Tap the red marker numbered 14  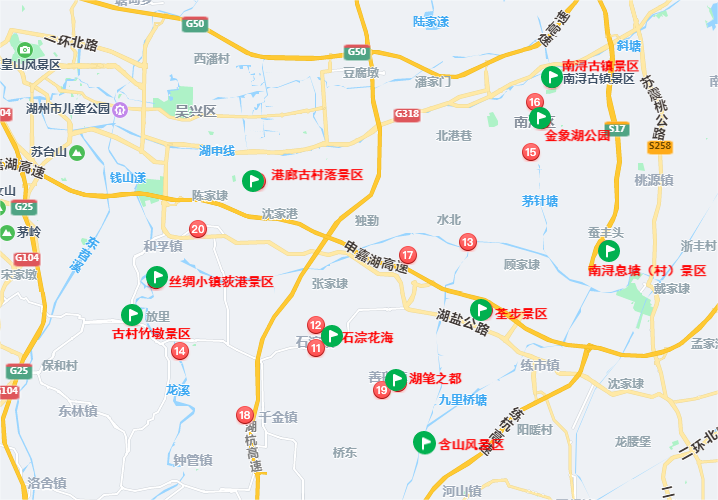(x=180, y=350)
